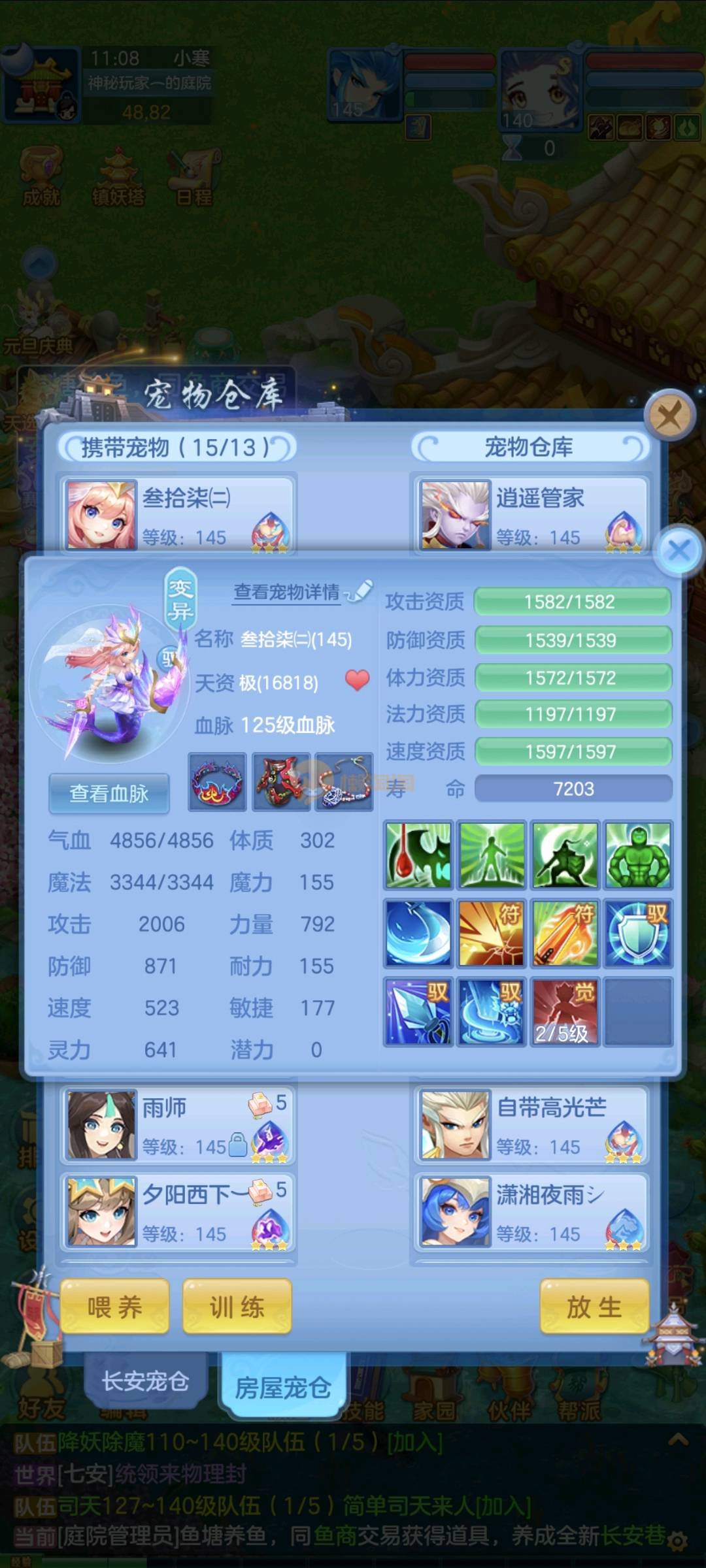
Task: Select the 房屋宠仓 tab
Action: pos(282,1386)
